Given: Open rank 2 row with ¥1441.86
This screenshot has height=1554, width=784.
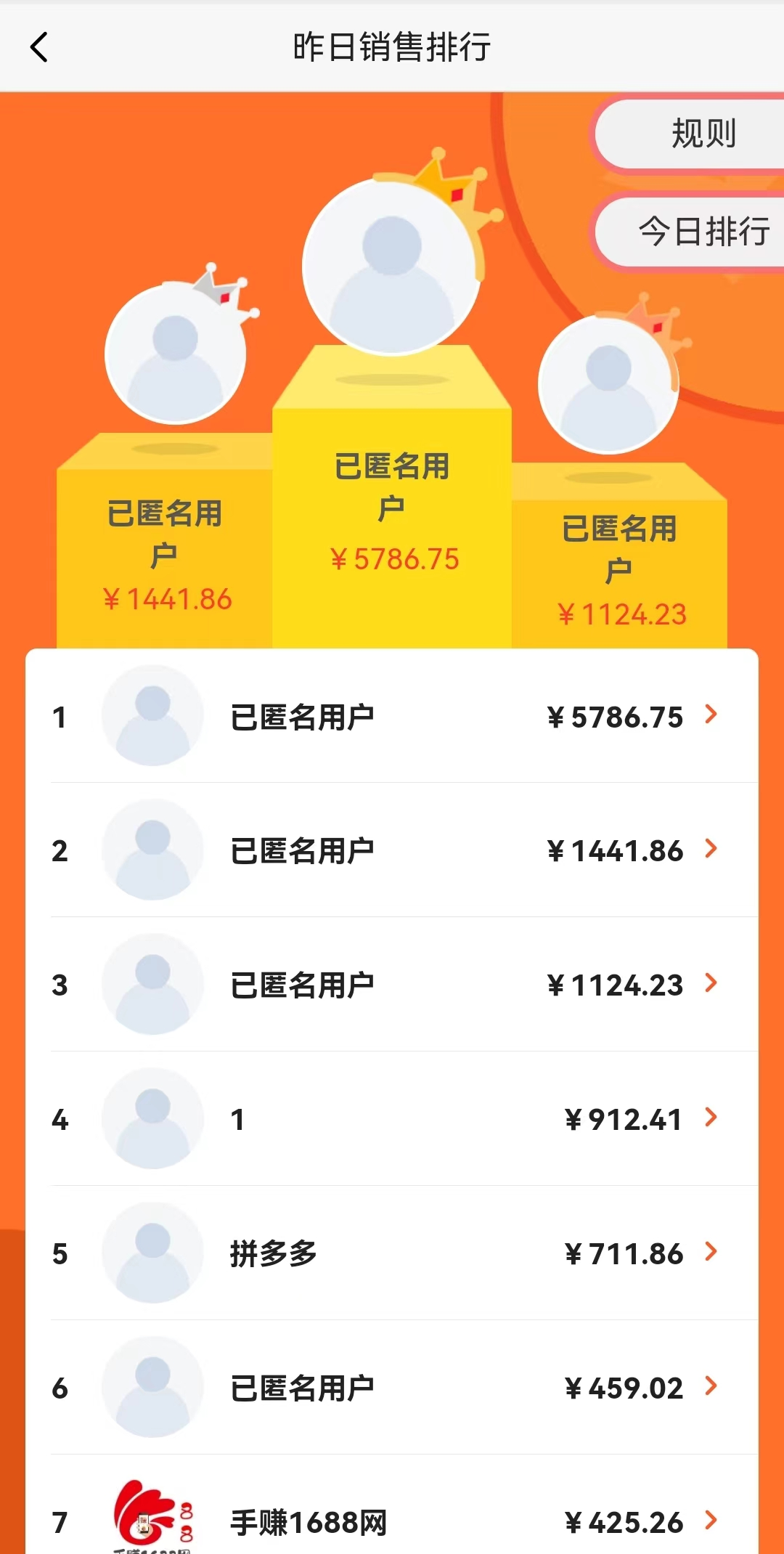Looking at the screenshot, I should coord(392,850).
